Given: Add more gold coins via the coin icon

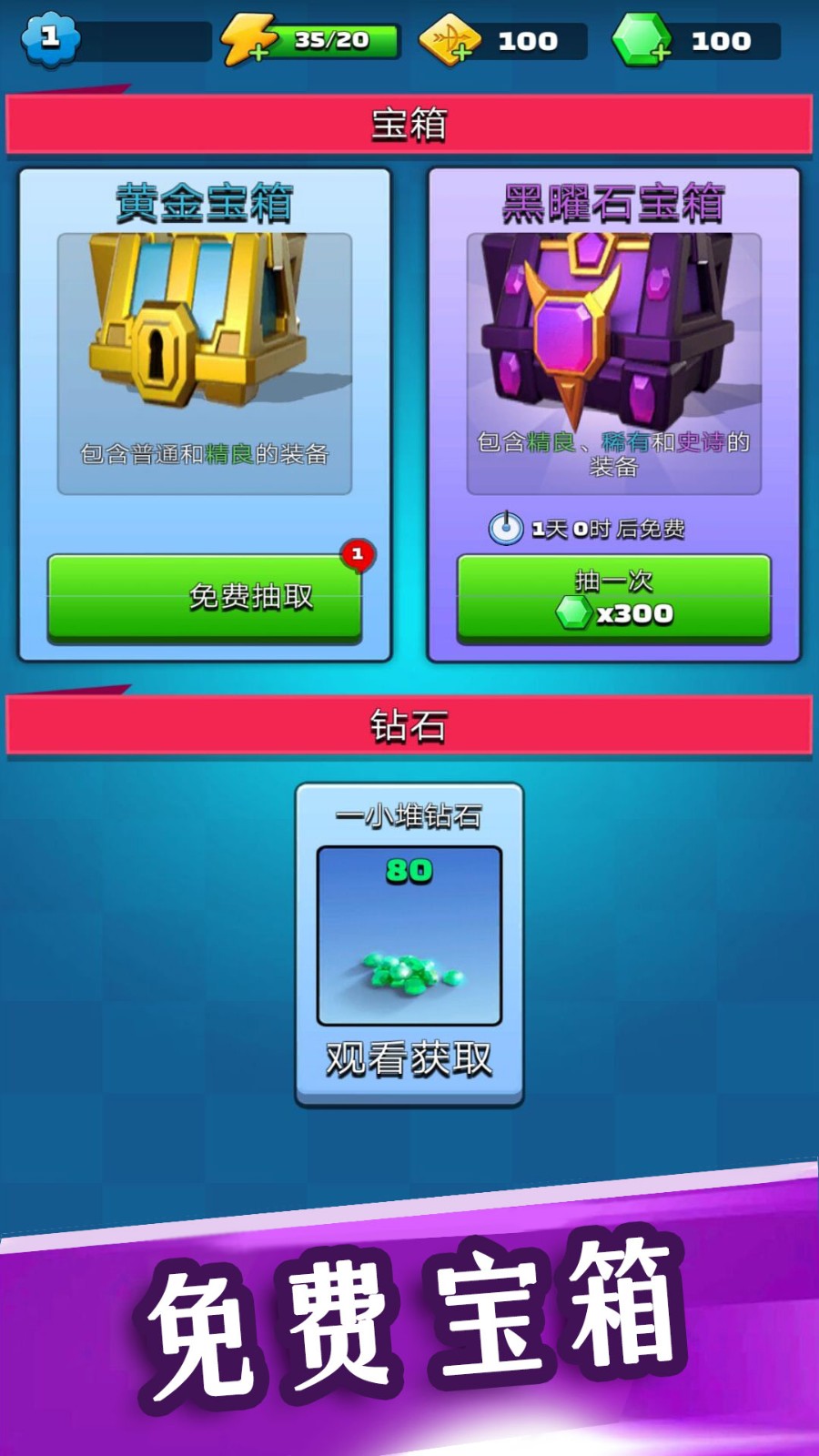Looking at the screenshot, I should point(450,41).
